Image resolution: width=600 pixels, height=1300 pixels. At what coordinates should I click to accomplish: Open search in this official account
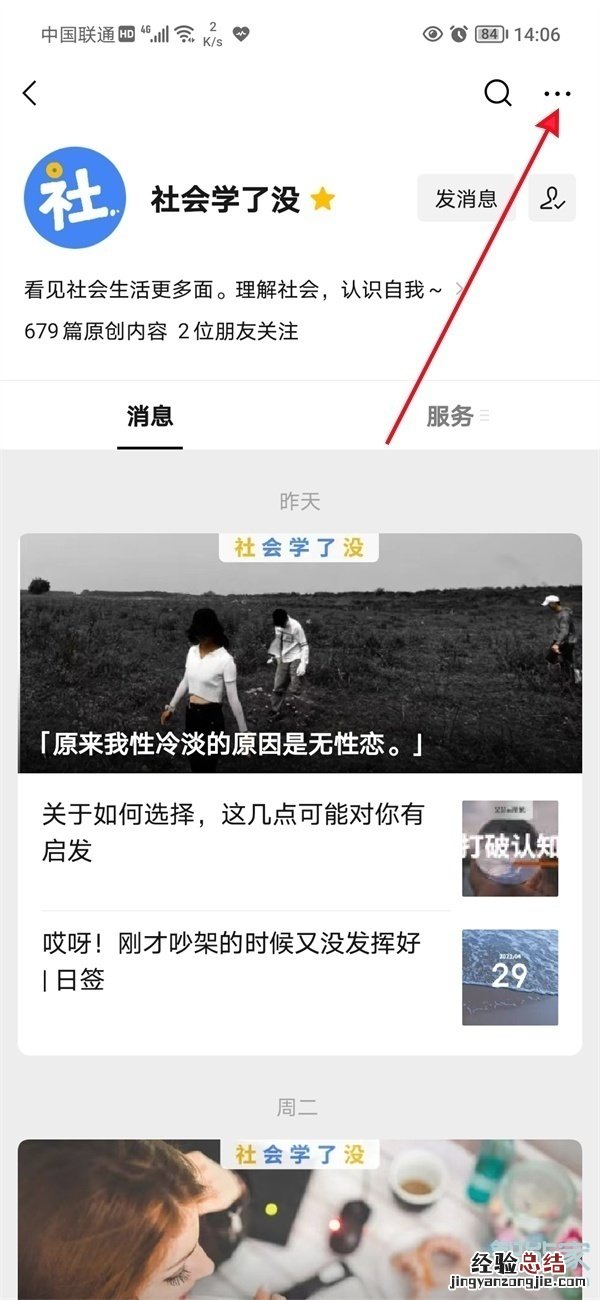coord(497,93)
